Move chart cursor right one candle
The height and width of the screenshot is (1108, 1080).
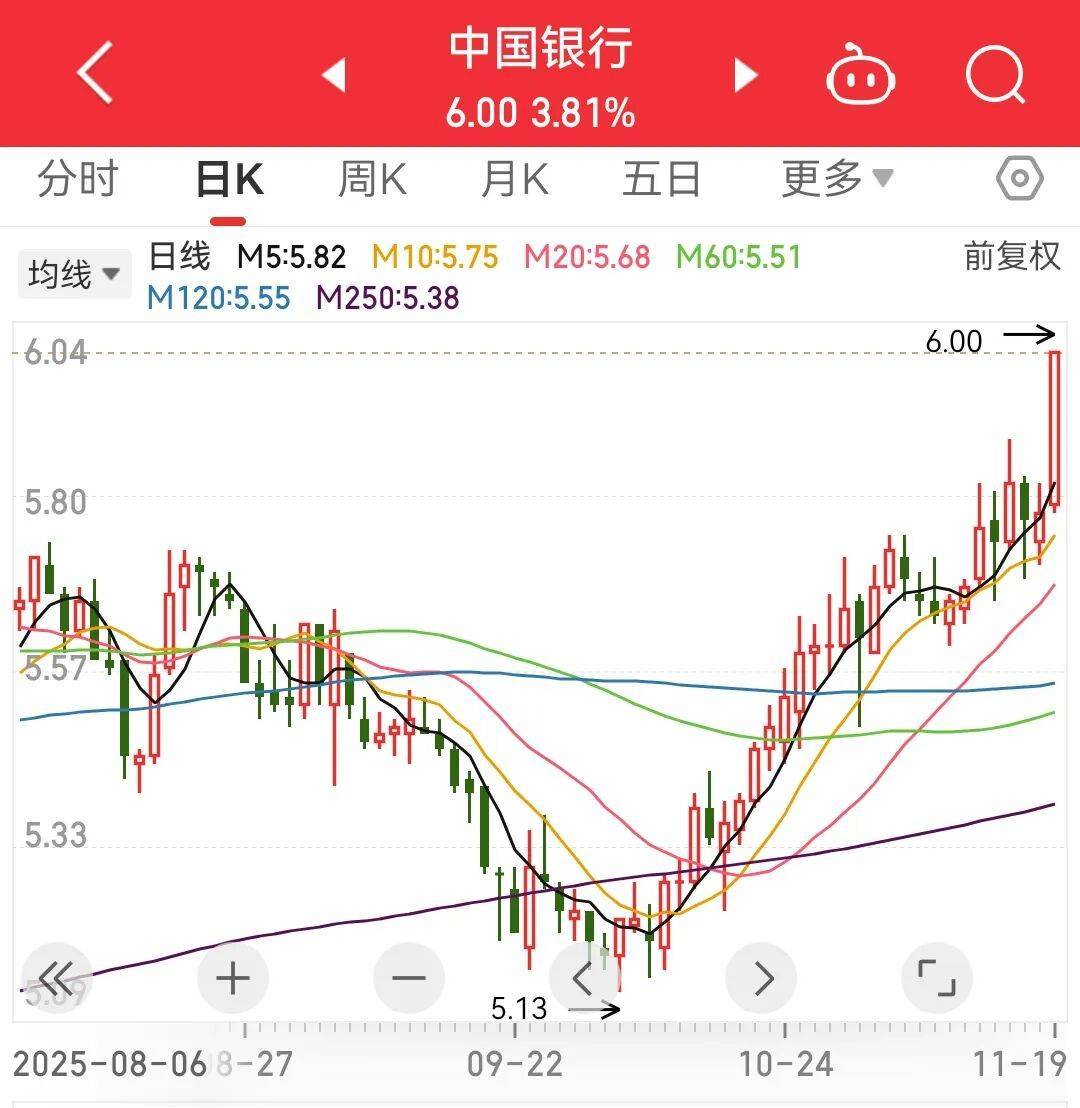[761, 978]
